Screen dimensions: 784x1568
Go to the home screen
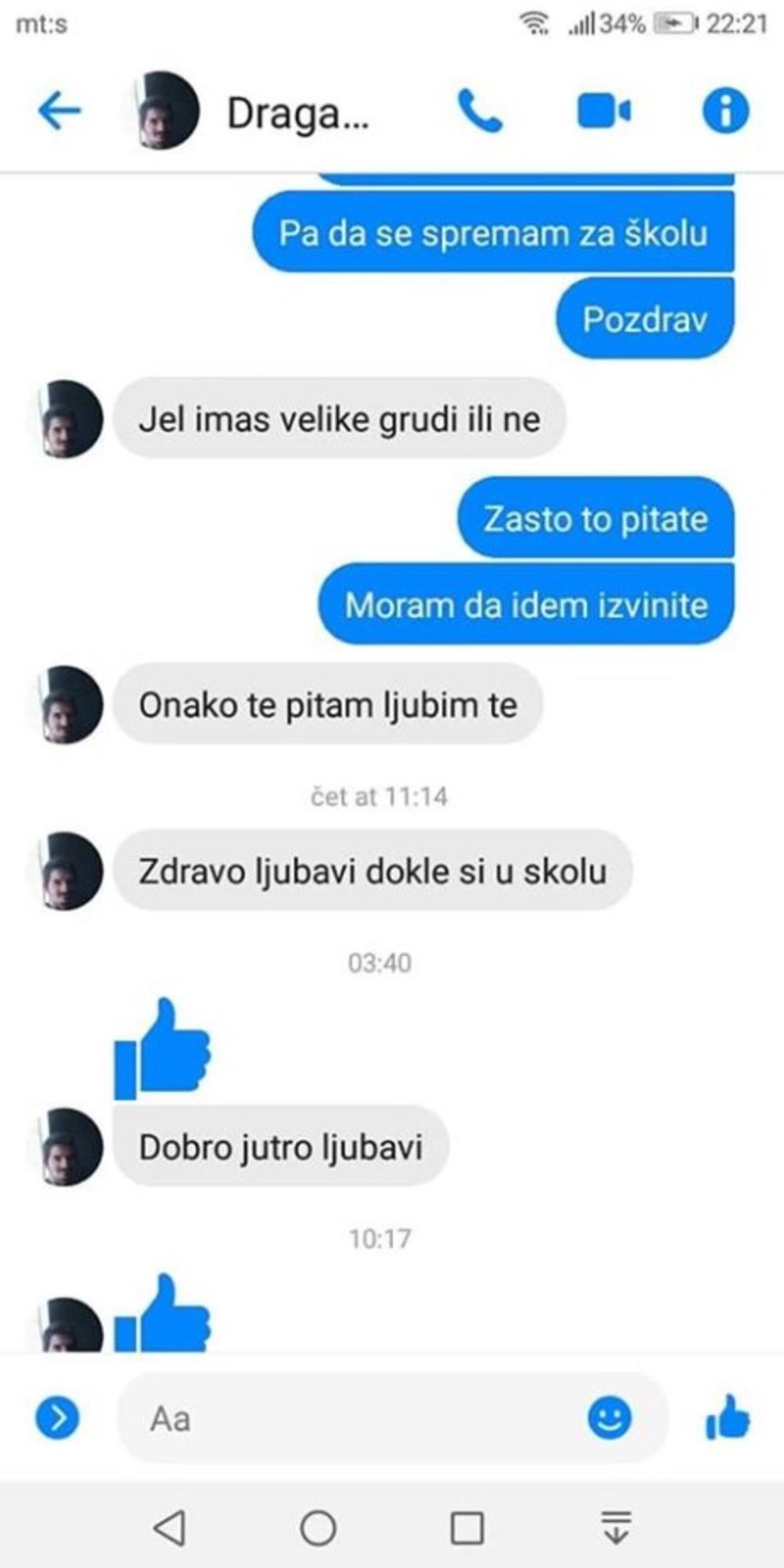tap(318, 1527)
